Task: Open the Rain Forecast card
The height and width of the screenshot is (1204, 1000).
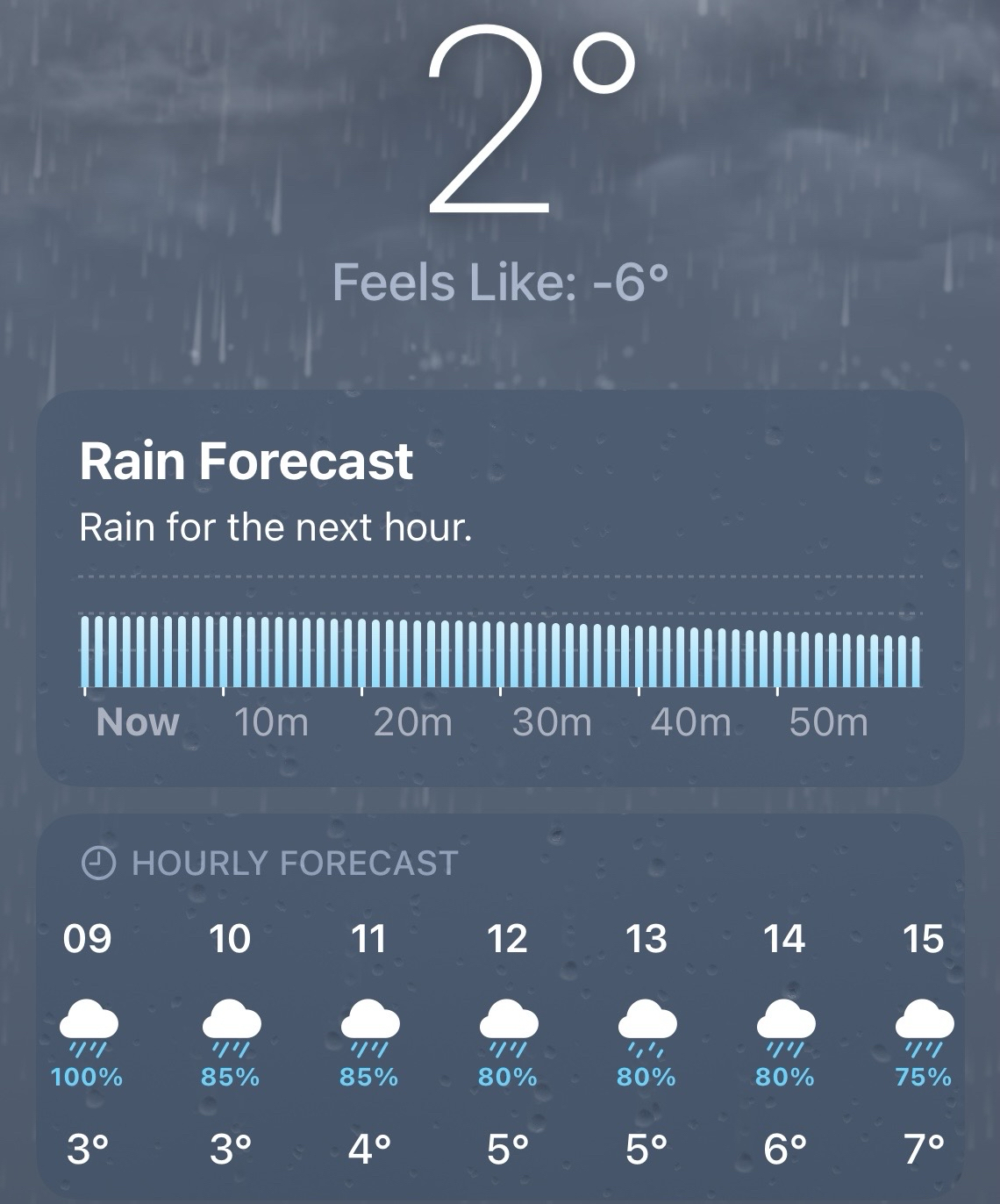Action: pyautogui.click(x=500, y=588)
